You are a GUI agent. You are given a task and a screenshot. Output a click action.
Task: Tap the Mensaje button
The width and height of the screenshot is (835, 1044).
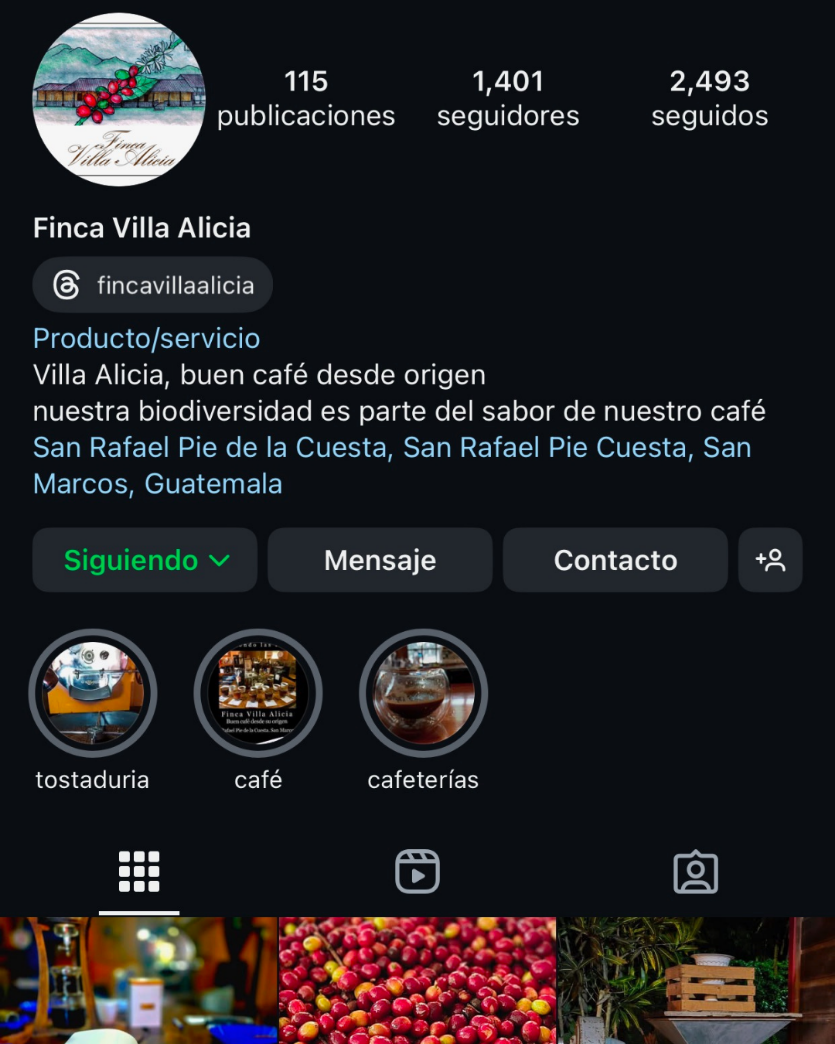[380, 560]
